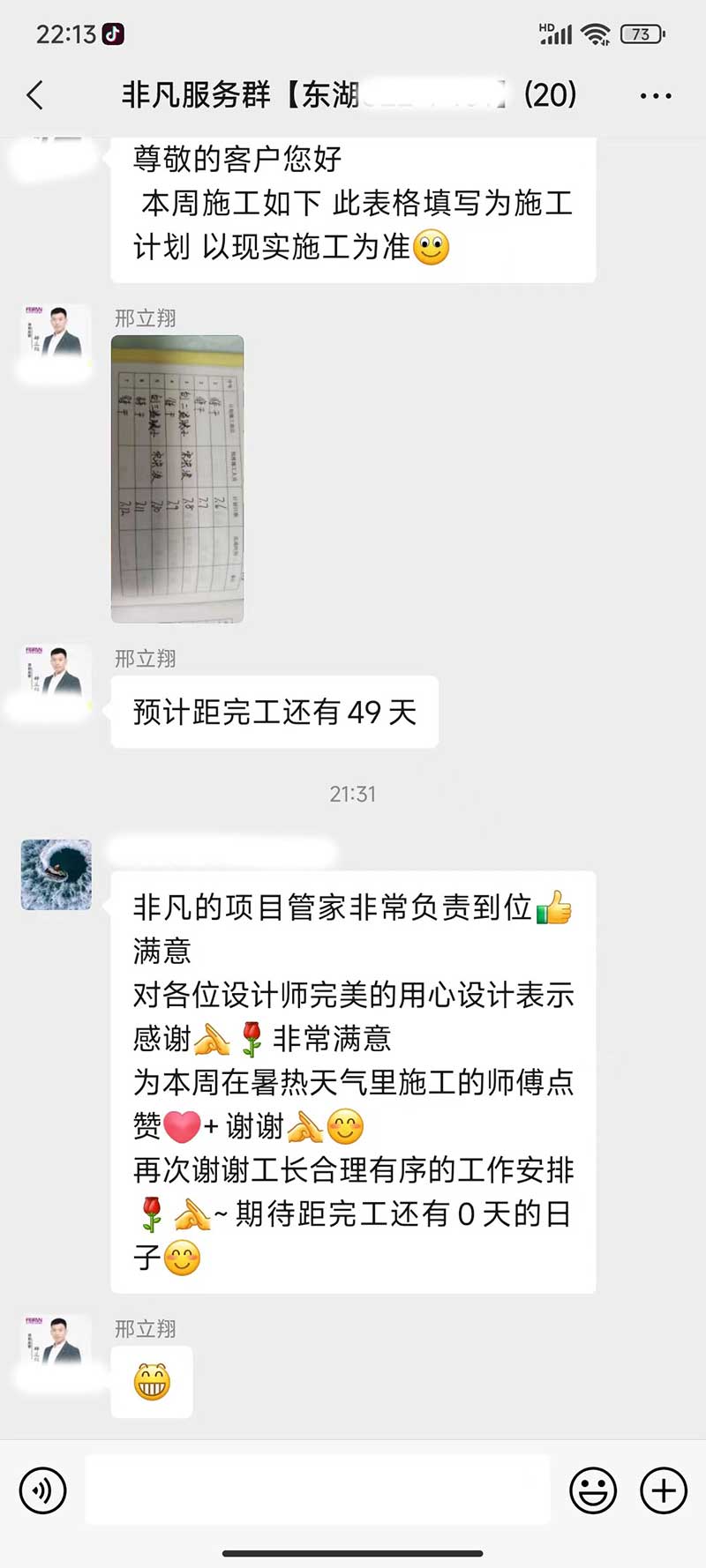Tap the battery indicator showing 73

tap(642, 34)
